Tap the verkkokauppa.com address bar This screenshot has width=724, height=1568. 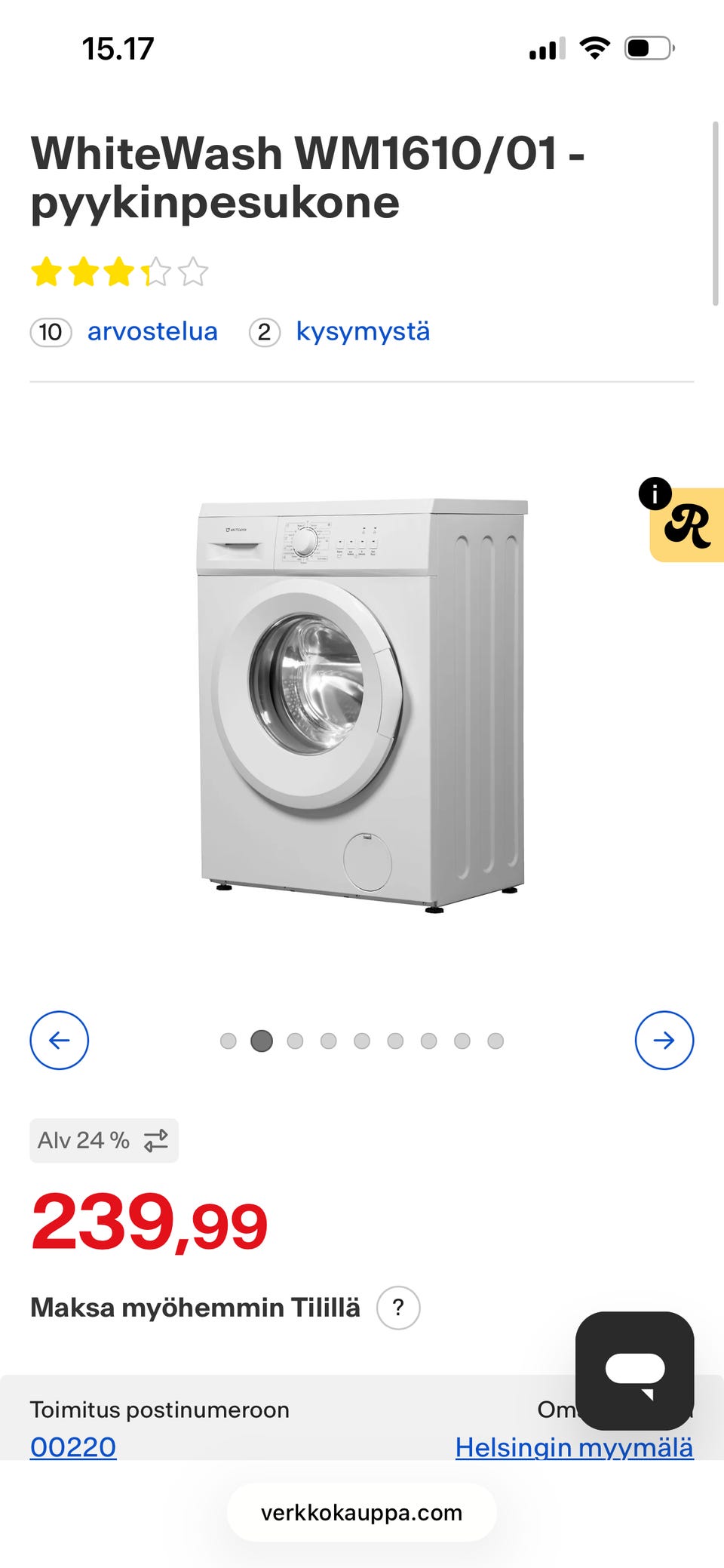pyautogui.click(x=362, y=1512)
